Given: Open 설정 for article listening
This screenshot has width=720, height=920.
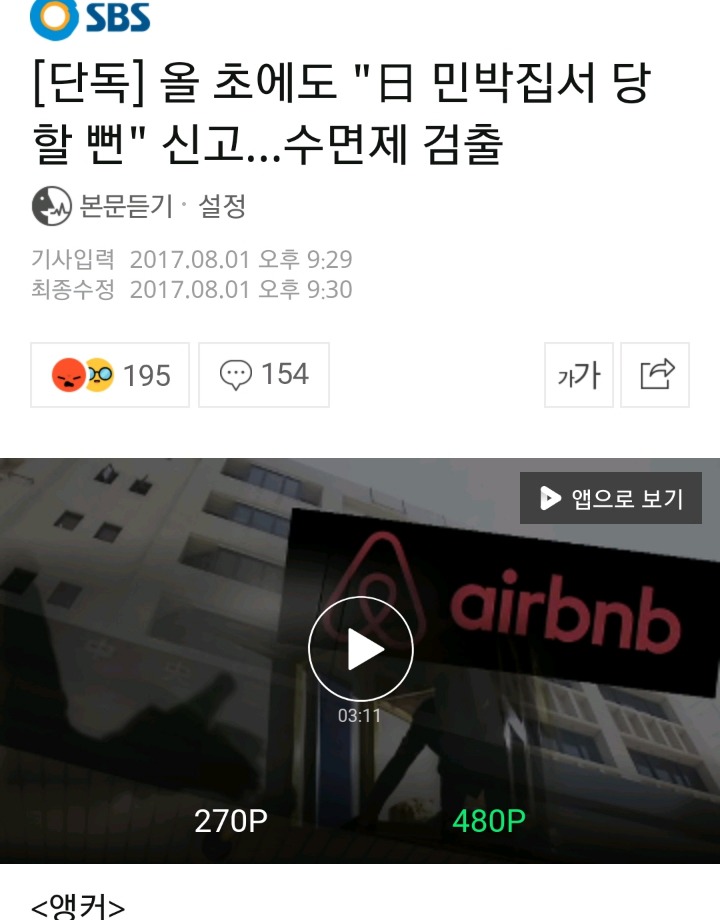Looking at the screenshot, I should 222,207.
